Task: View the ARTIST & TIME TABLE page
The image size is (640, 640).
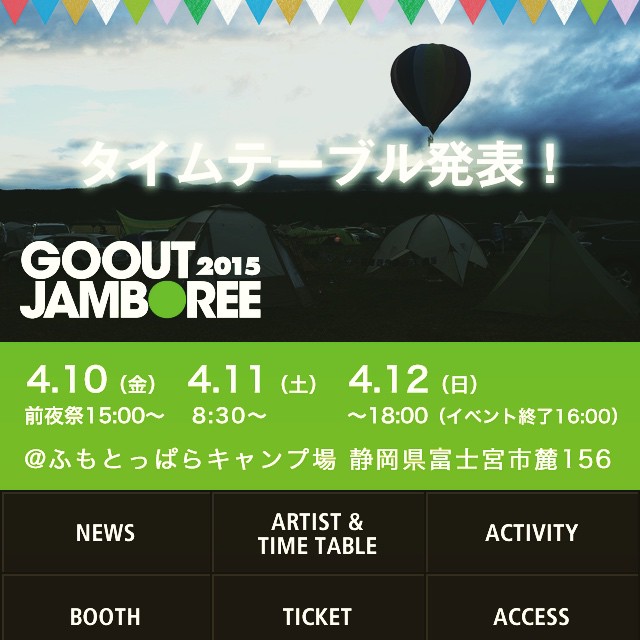Action: pyautogui.click(x=318, y=534)
